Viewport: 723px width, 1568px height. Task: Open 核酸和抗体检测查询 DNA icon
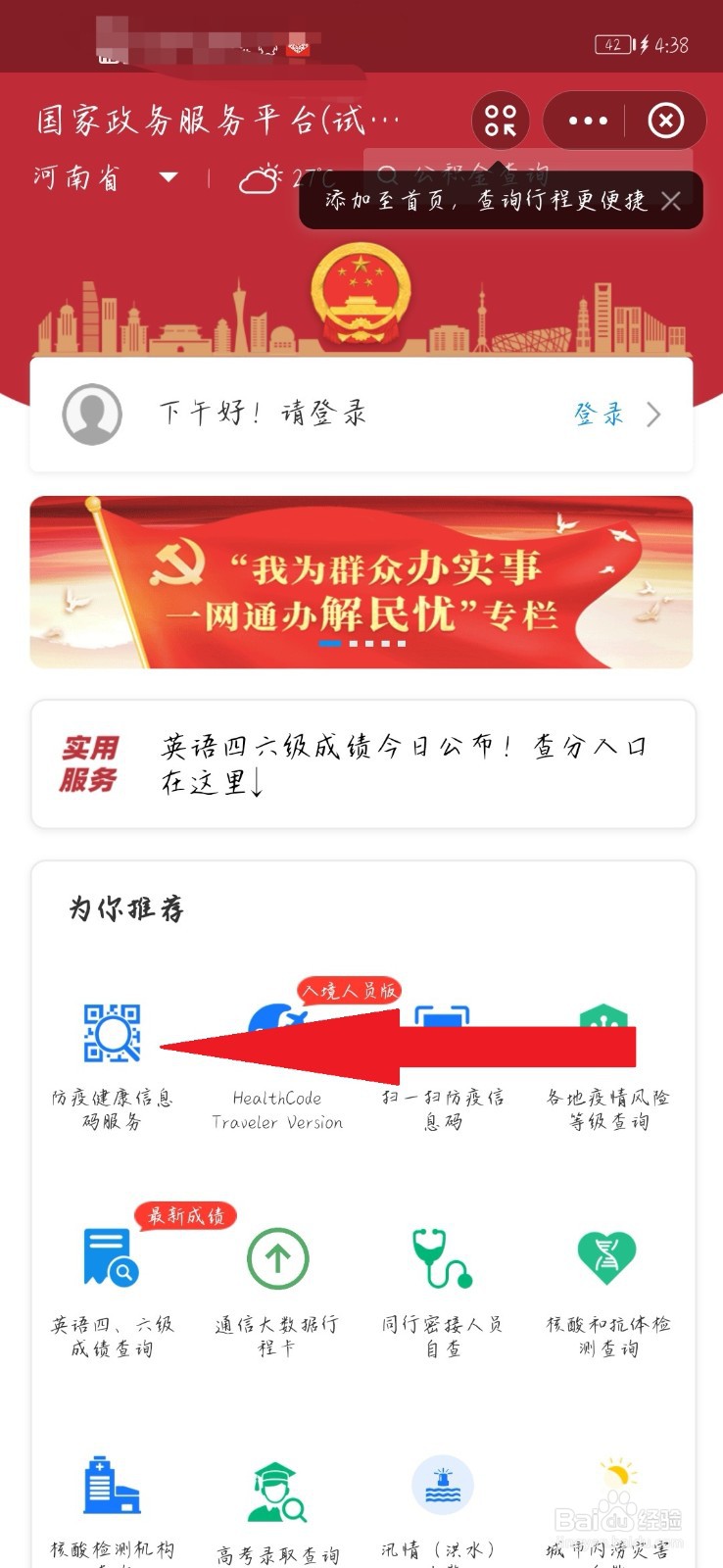pyautogui.click(x=607, y=1259)
